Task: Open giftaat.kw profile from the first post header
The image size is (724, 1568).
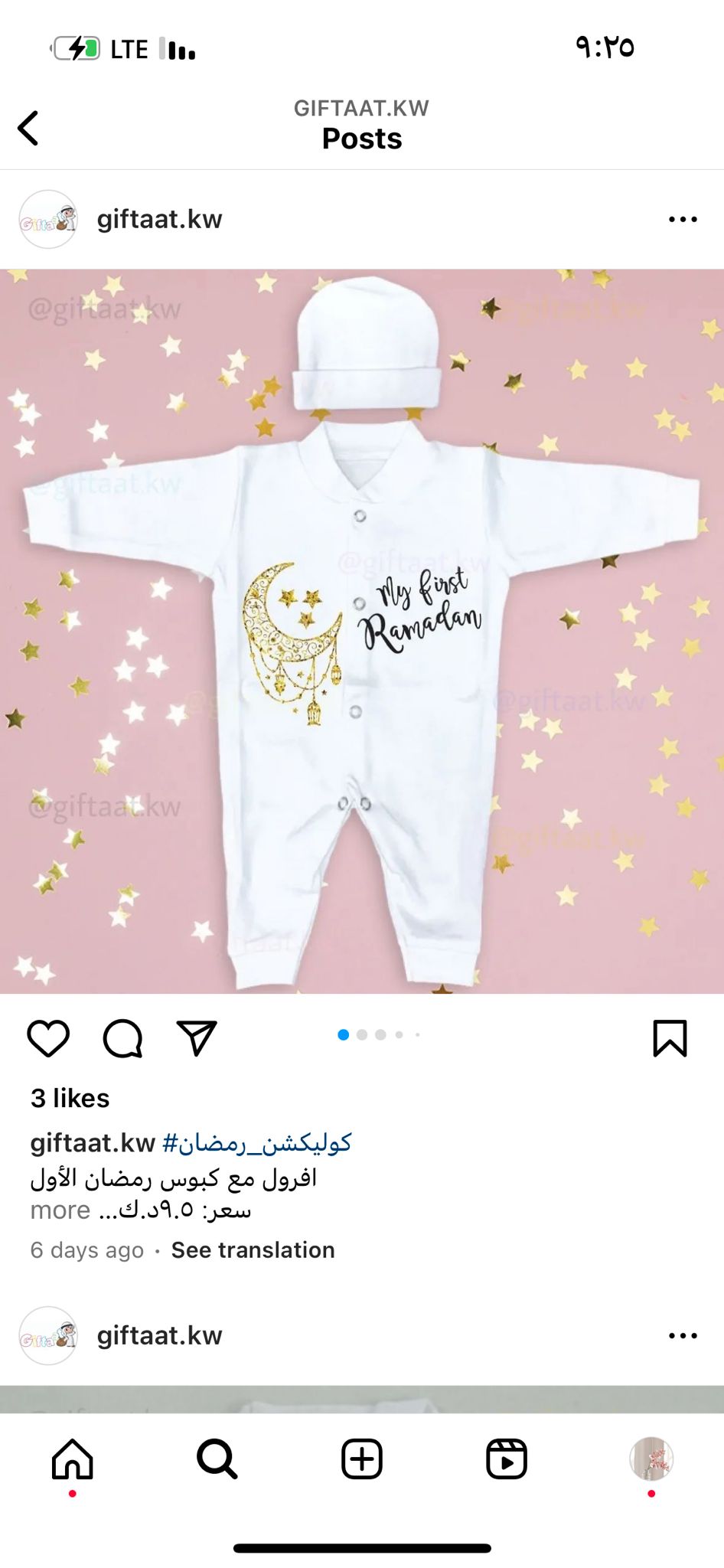Action: [159, 220]
